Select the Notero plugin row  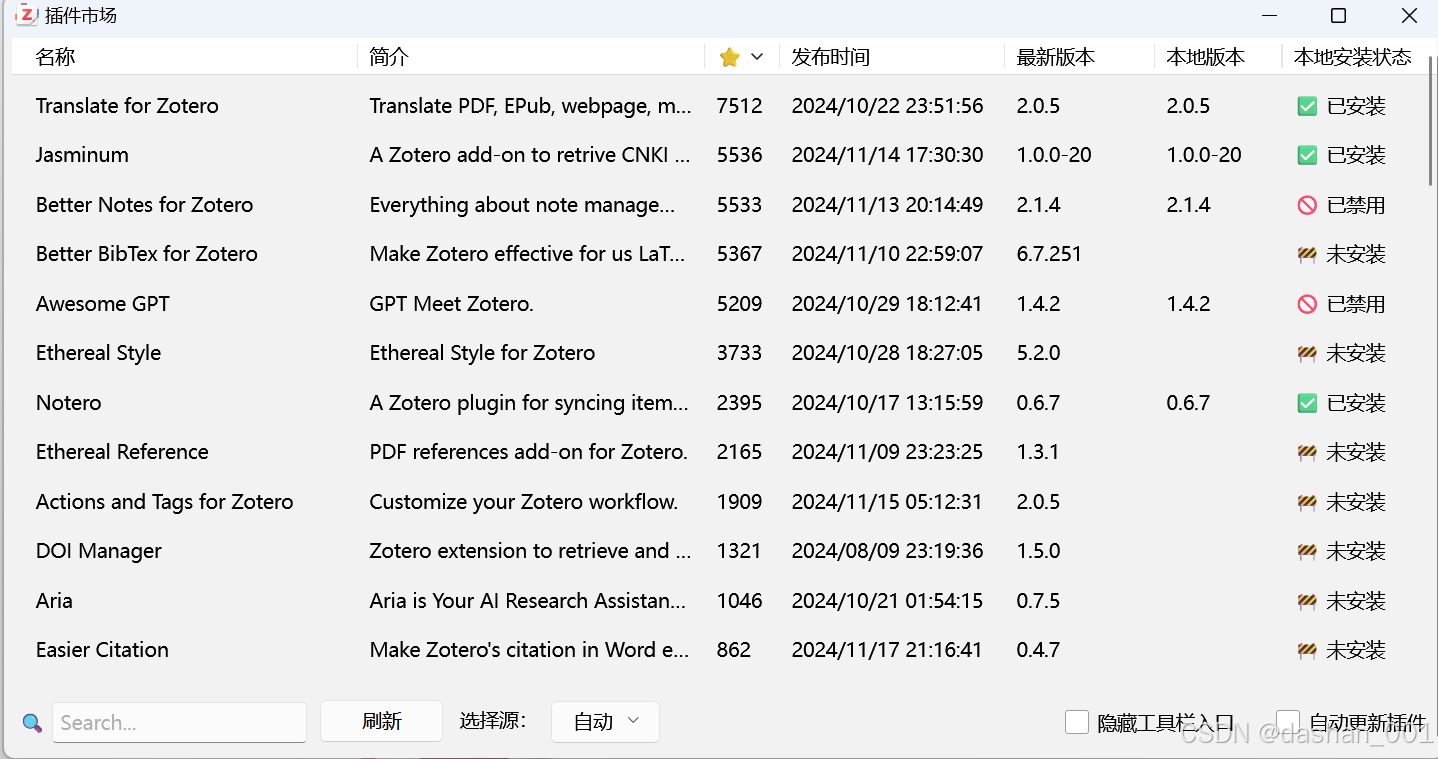pyautogui.click(x=68, y=403)
